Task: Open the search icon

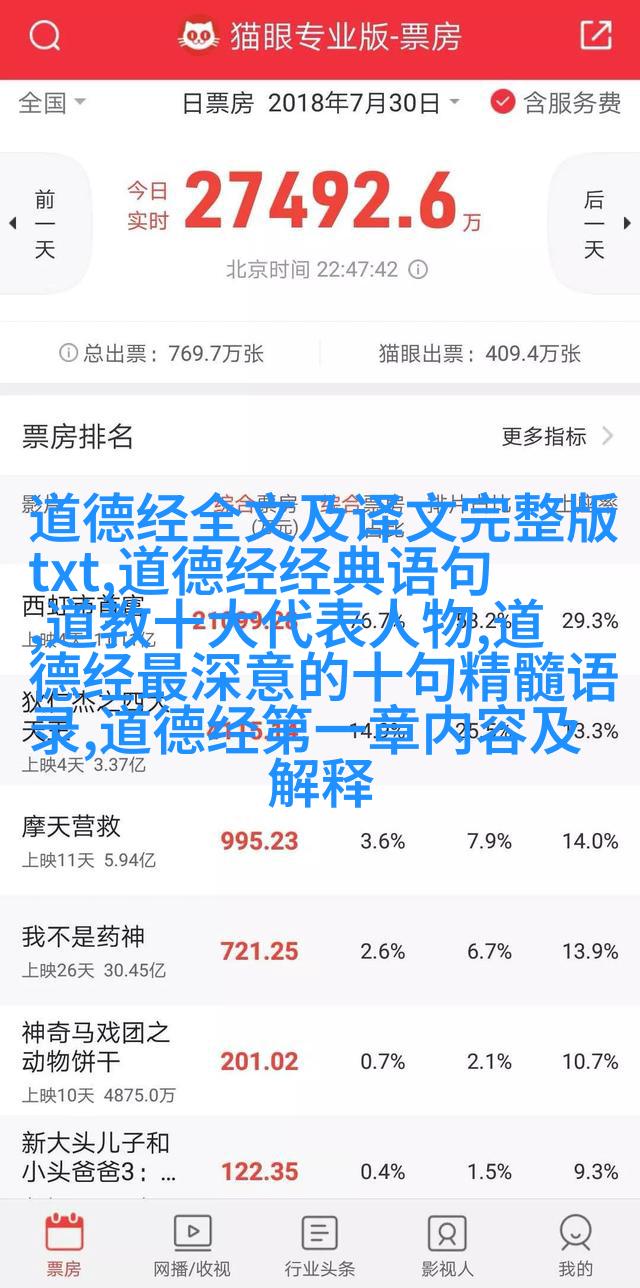Action: (x=45, y=37)
